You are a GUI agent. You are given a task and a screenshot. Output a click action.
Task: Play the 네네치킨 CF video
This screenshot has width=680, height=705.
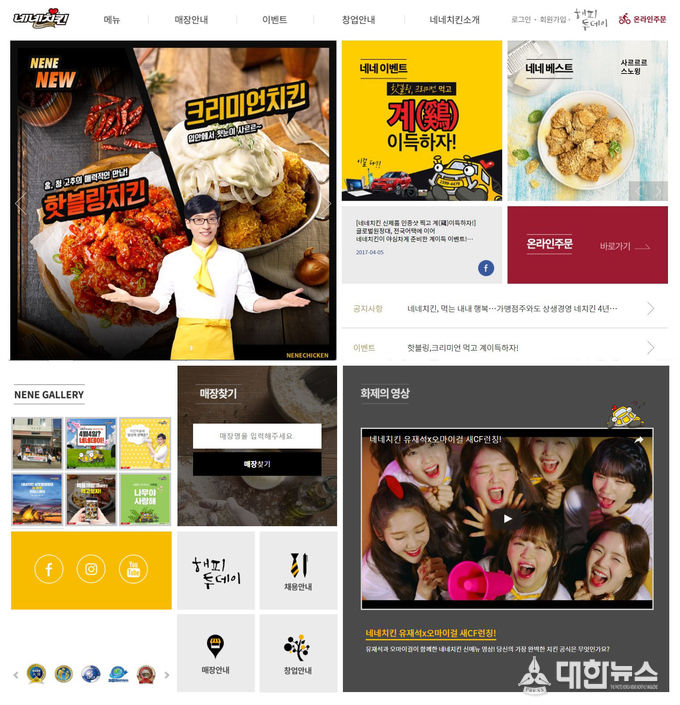(x=507, y=518)
